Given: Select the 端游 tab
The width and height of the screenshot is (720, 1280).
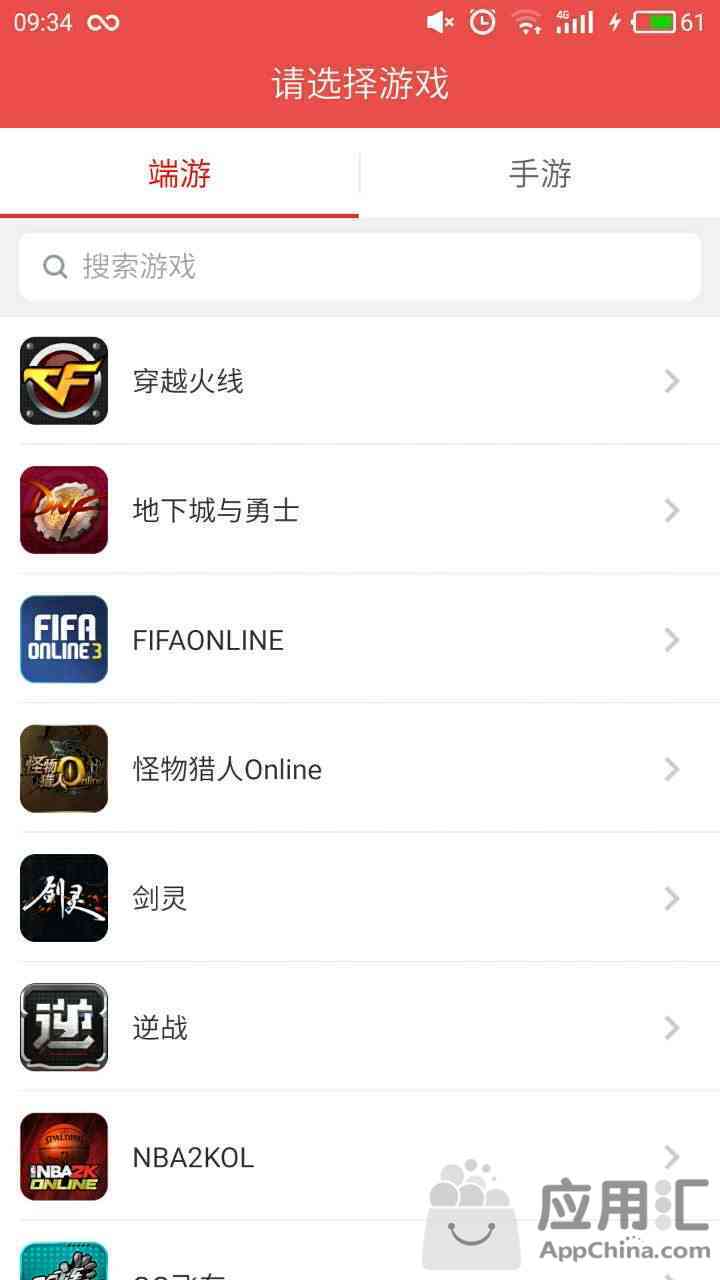Looking at the screenshot, I should tap(180, 173).
